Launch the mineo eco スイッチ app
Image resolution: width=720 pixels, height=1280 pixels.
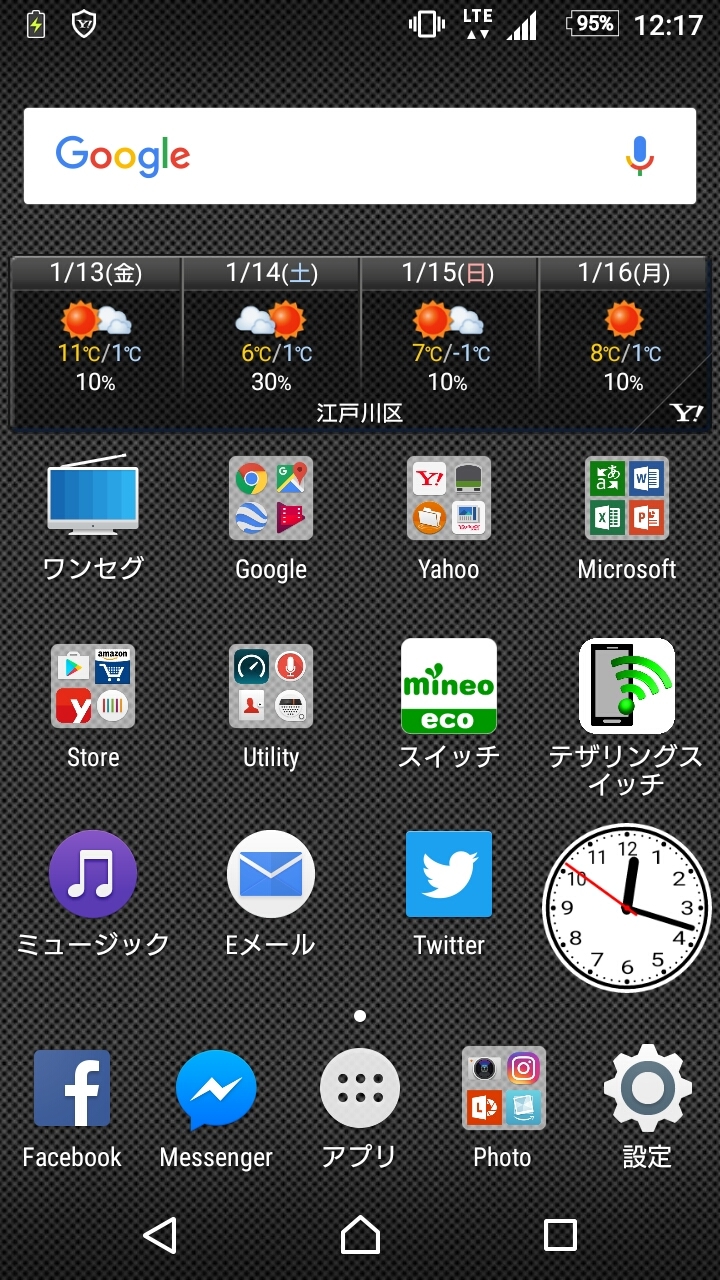[x=449, y=686]
